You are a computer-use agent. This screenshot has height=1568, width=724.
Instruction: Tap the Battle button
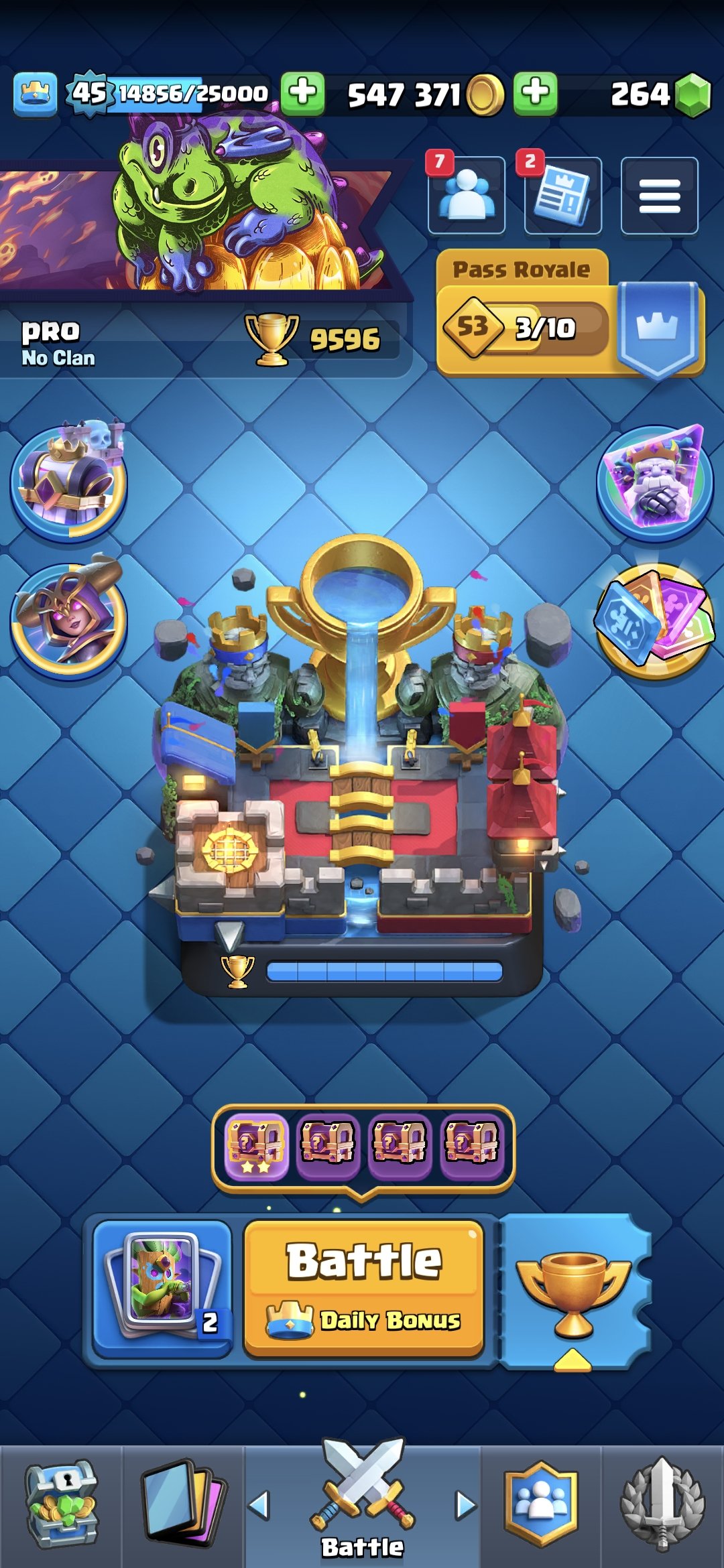pos(363,1287)
